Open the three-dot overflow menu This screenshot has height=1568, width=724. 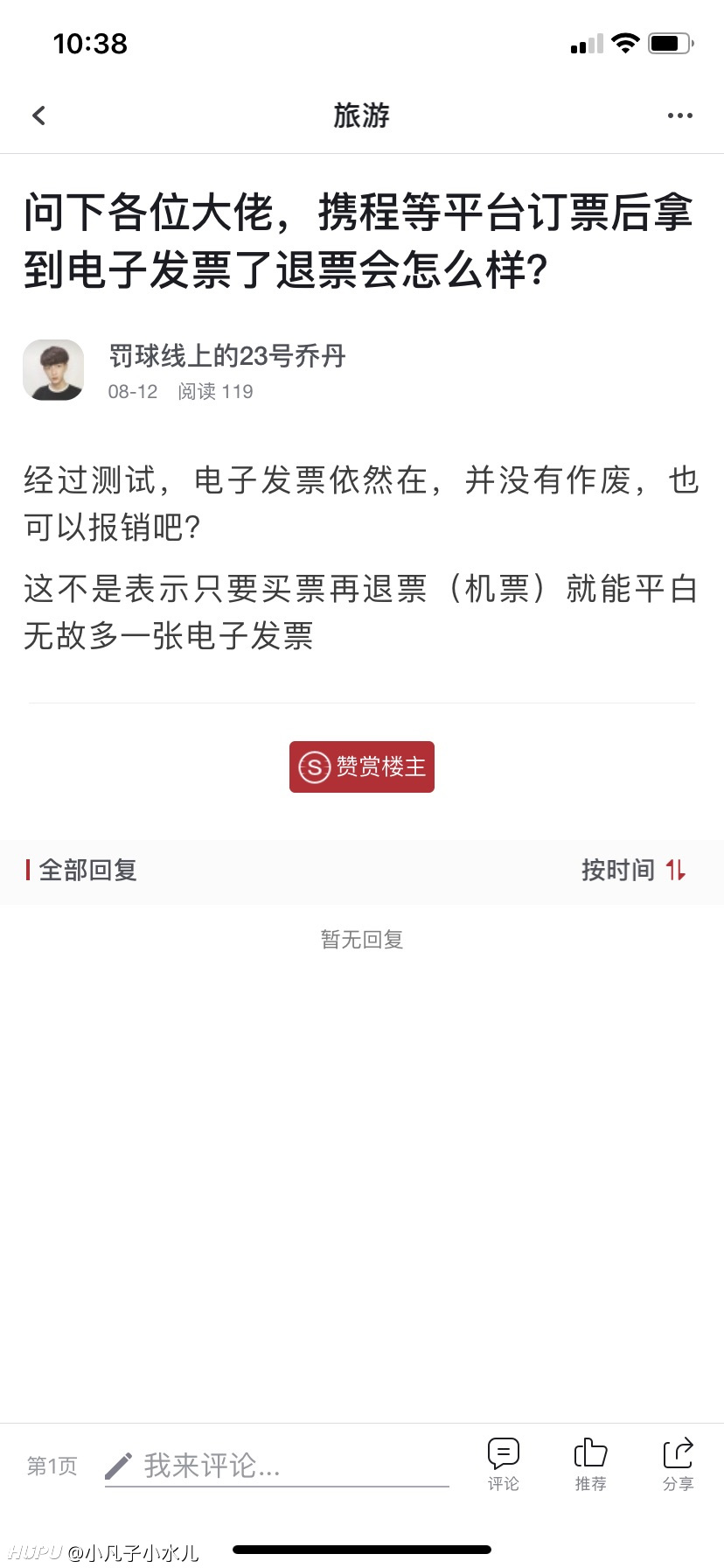pos(679,115)
